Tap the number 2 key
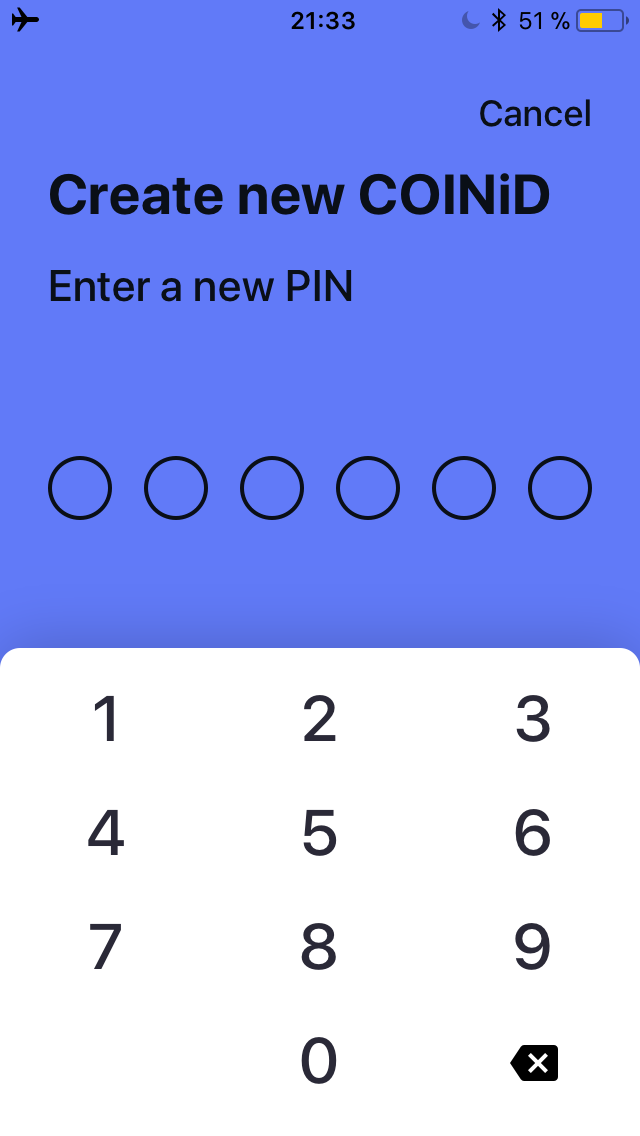The image size is (640, 1136). [320, 719]
